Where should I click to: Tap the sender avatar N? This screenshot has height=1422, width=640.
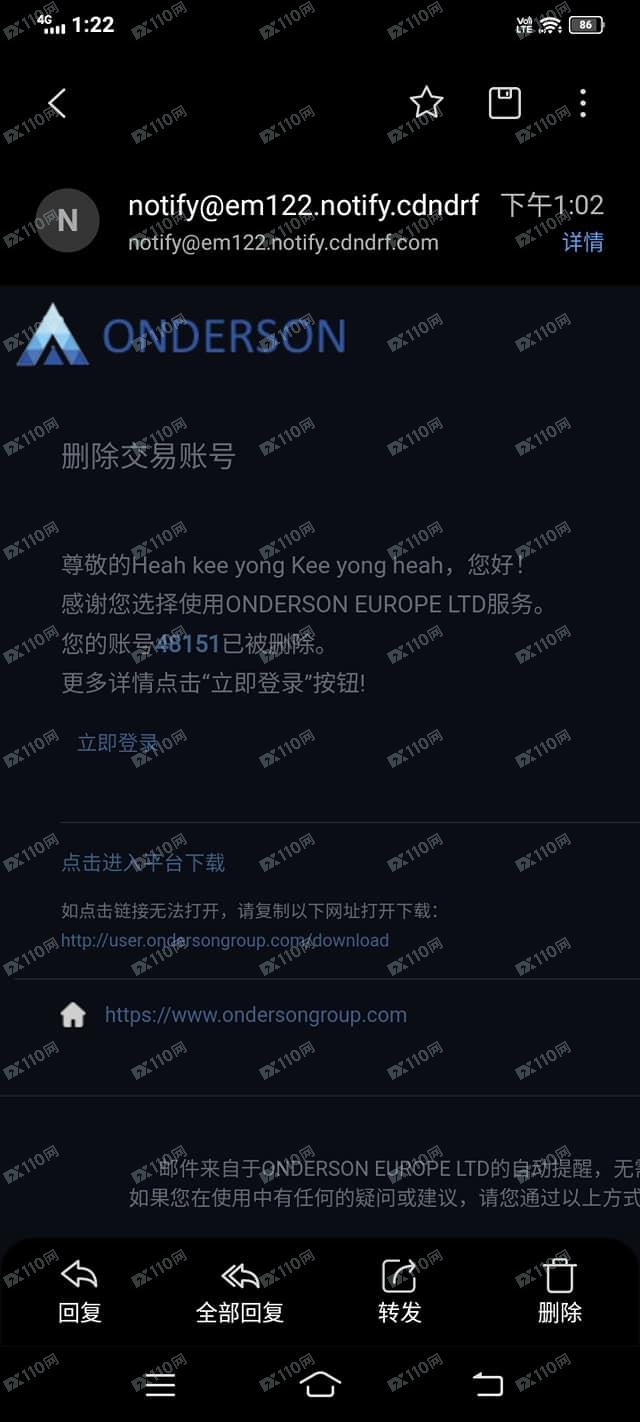coord(67,221)
